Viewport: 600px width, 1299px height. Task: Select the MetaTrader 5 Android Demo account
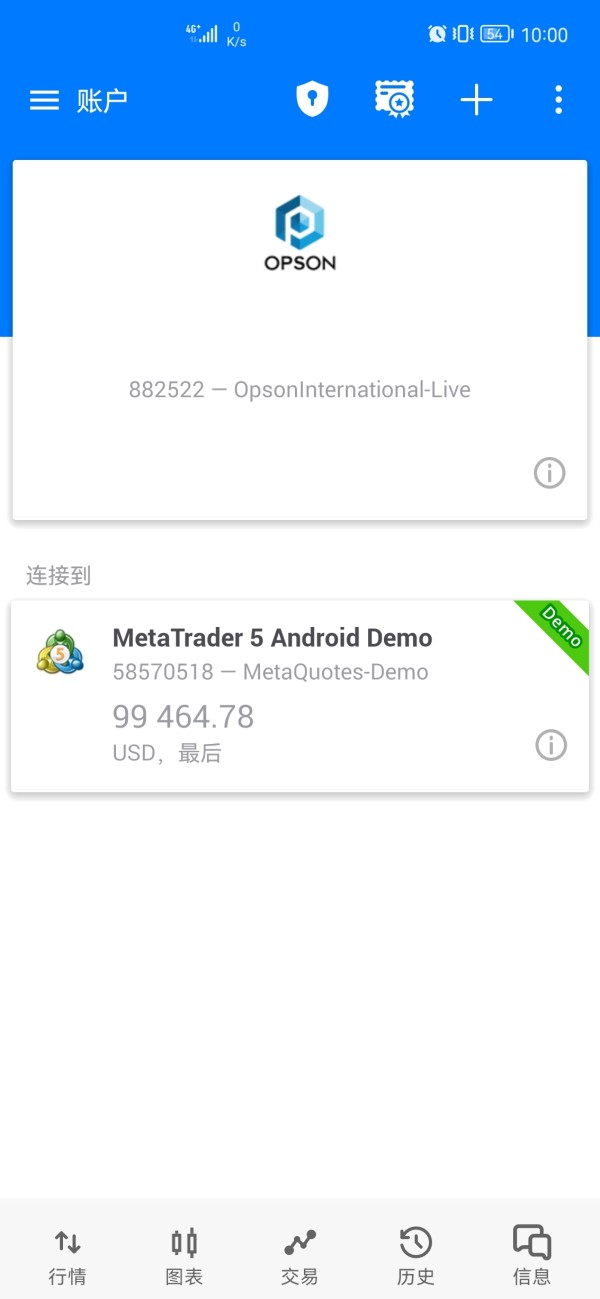272,696
